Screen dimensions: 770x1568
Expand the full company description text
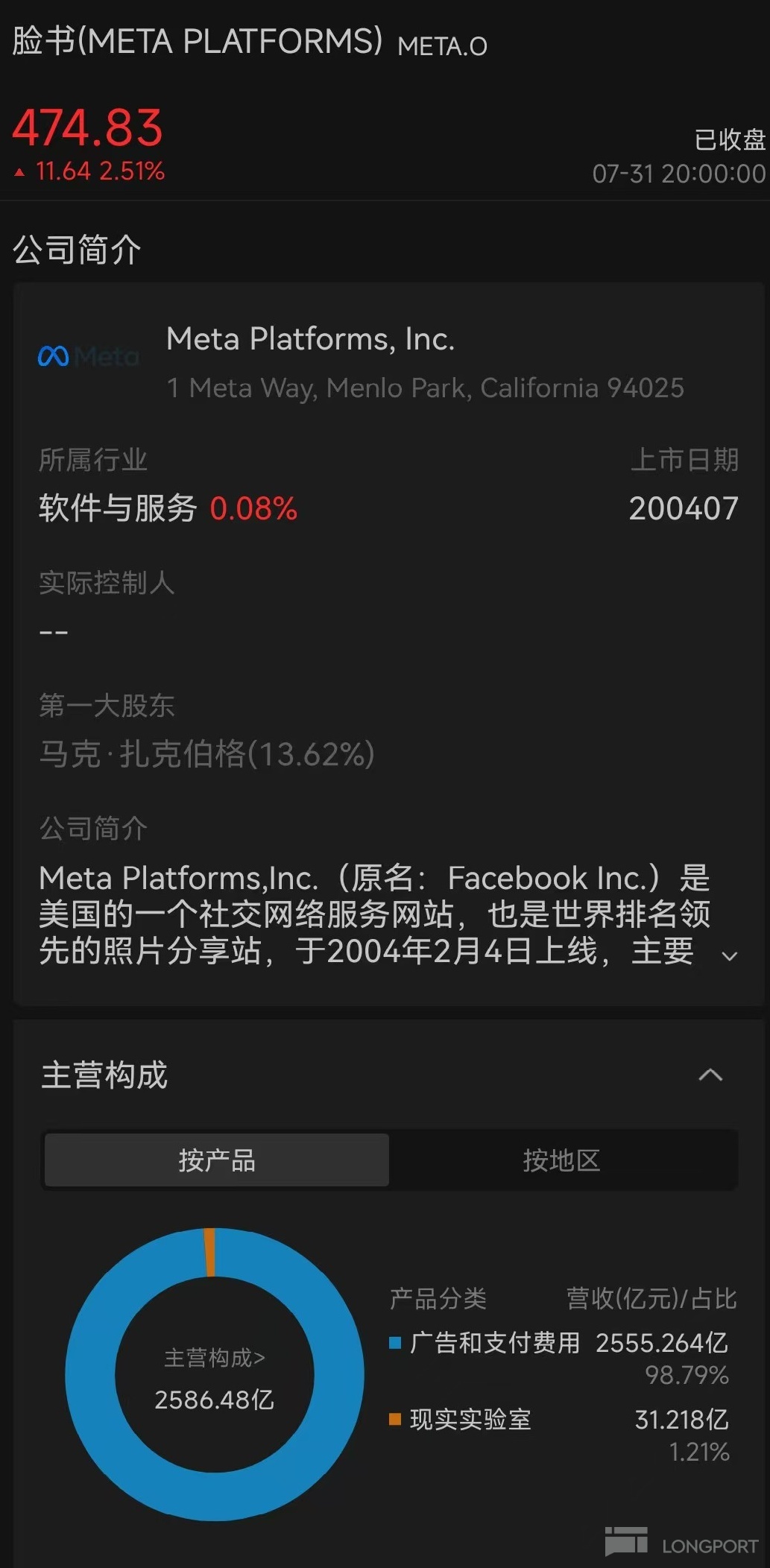click(730, 956)
